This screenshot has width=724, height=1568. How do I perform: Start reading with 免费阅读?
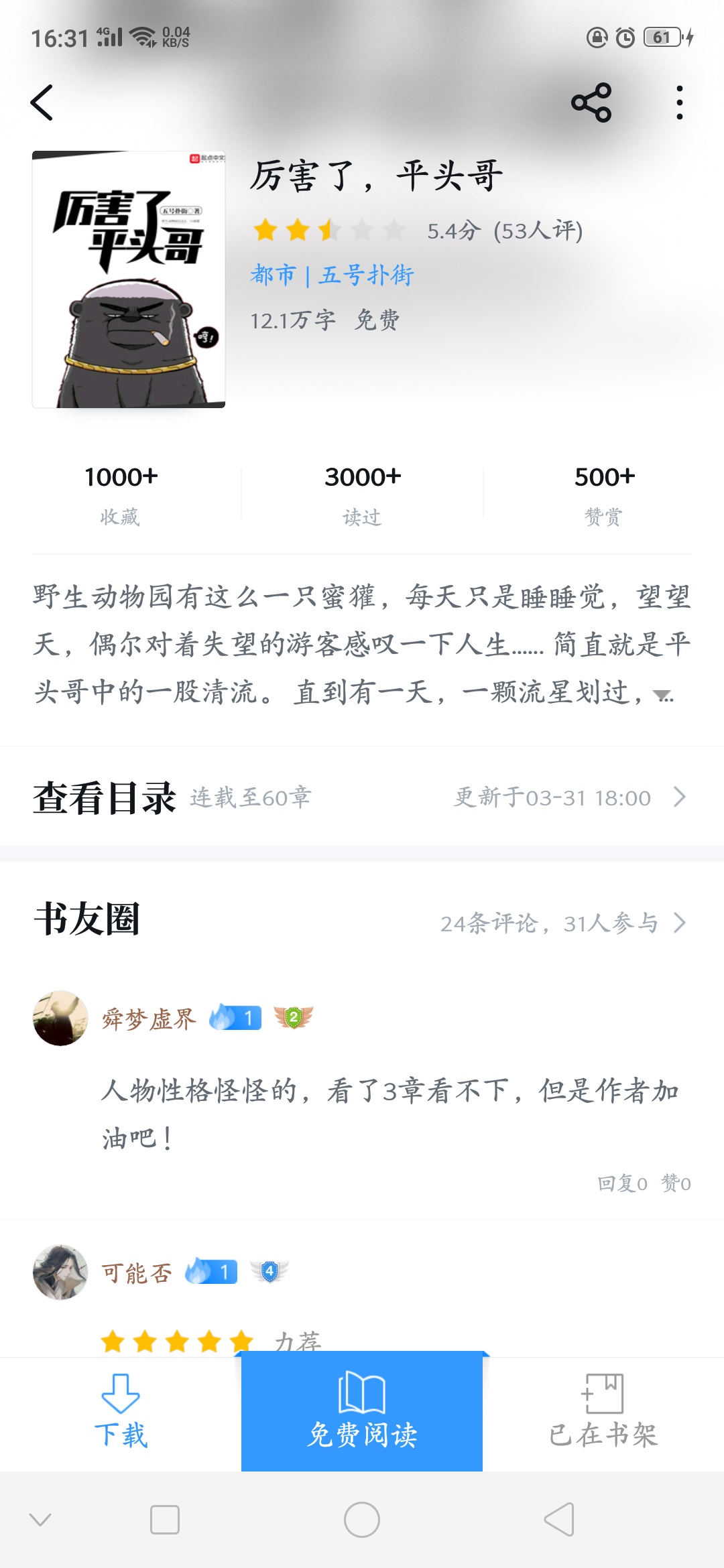click(362, 1411)
